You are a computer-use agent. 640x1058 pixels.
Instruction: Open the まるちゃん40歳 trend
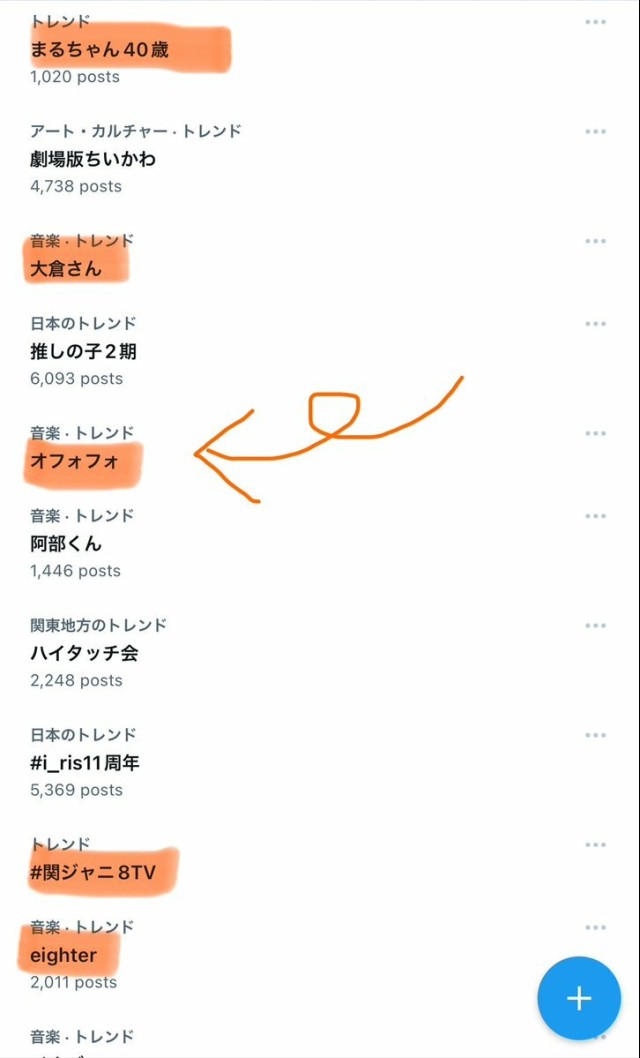coord(100,49)
